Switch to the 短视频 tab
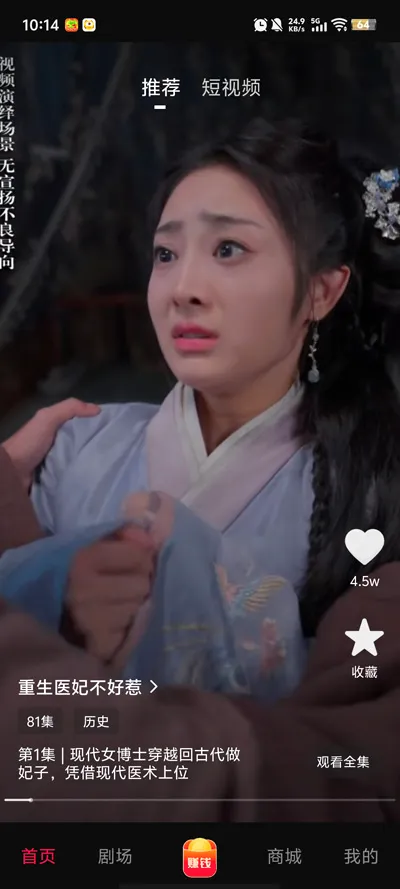Image resolution: width=400 pixels, height=889 pixels. click(x=231, y=88)
